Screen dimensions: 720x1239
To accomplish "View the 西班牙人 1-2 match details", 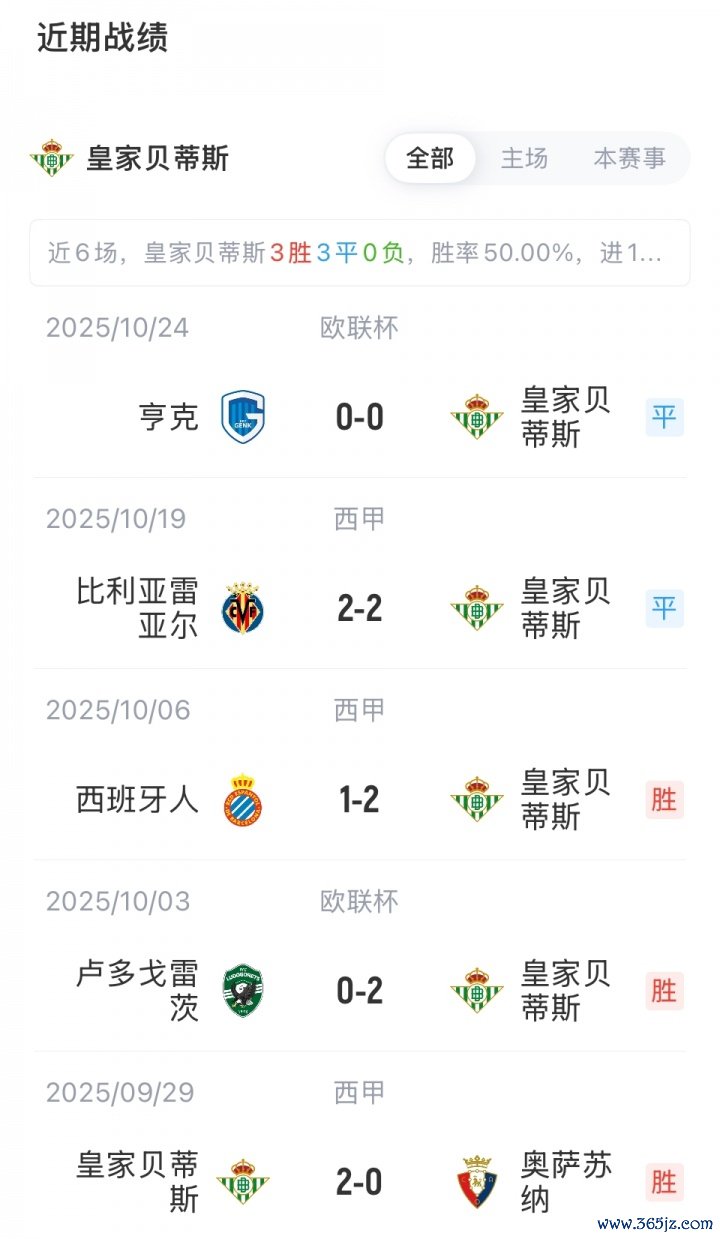I will (x=360, y=800).
